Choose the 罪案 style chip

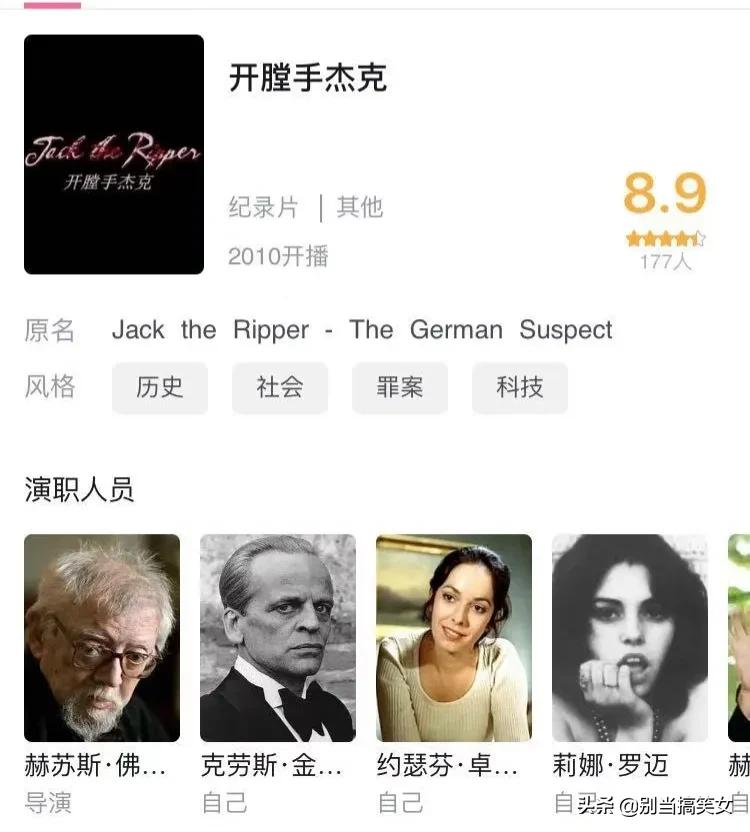coord(400,388)
